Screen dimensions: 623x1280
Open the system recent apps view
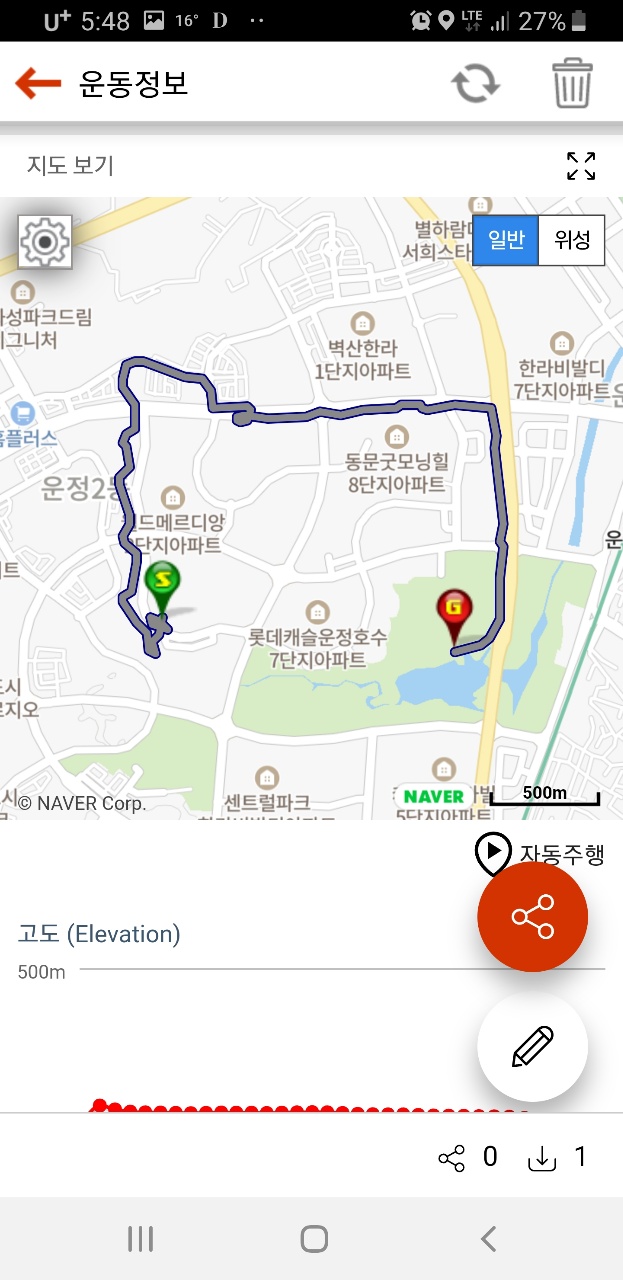tap(140, 1240)
